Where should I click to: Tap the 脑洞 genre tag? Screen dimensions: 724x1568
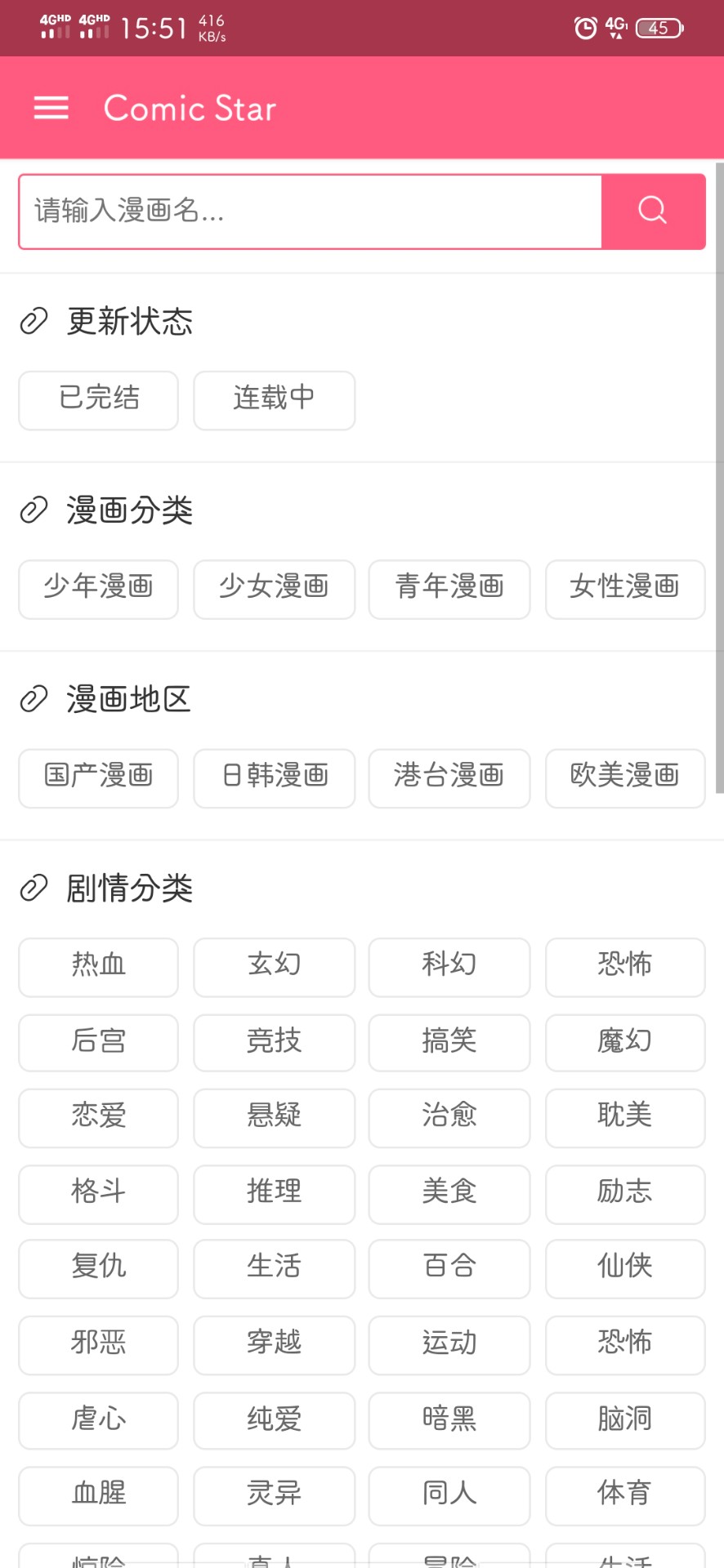click(x=624, y=1420)
